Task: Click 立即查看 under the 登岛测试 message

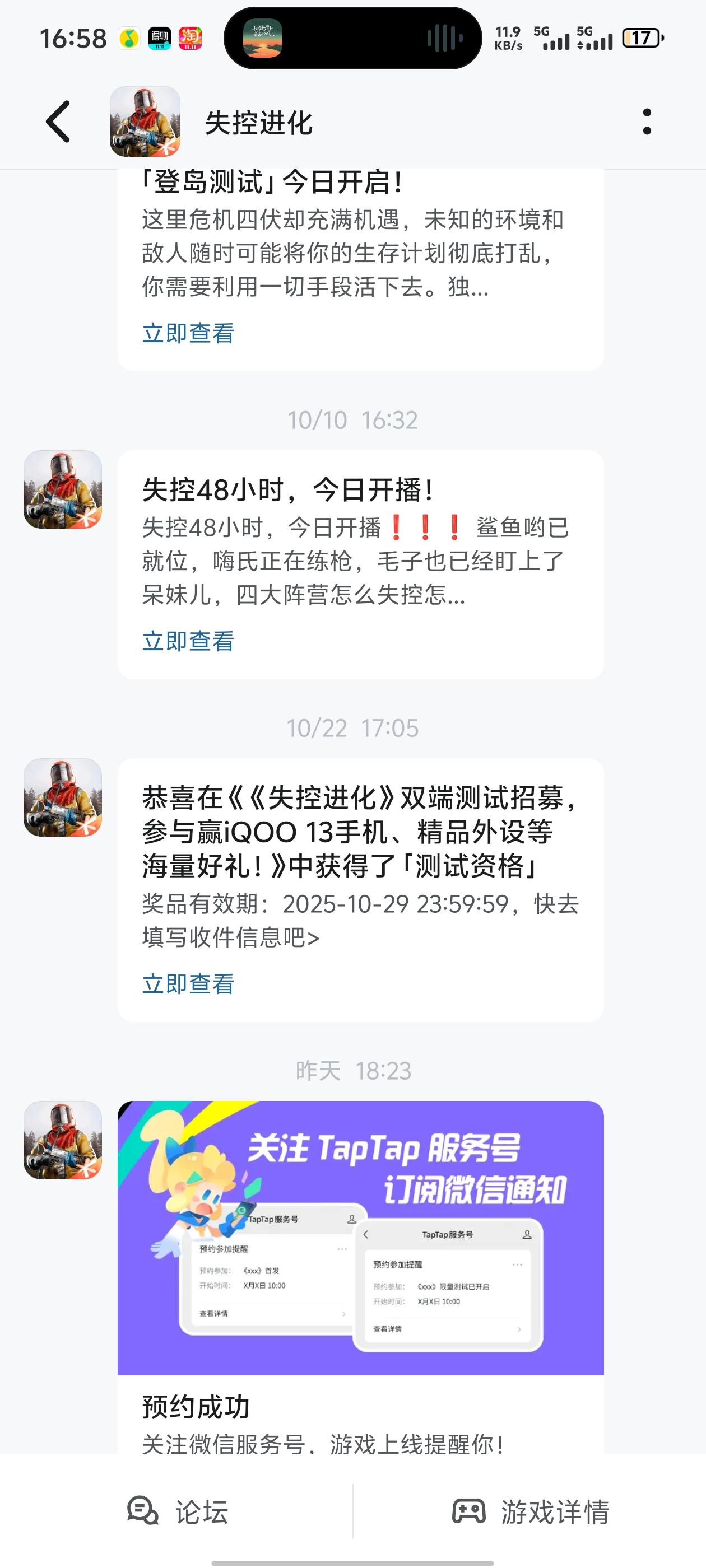Action: coord(189,332)
